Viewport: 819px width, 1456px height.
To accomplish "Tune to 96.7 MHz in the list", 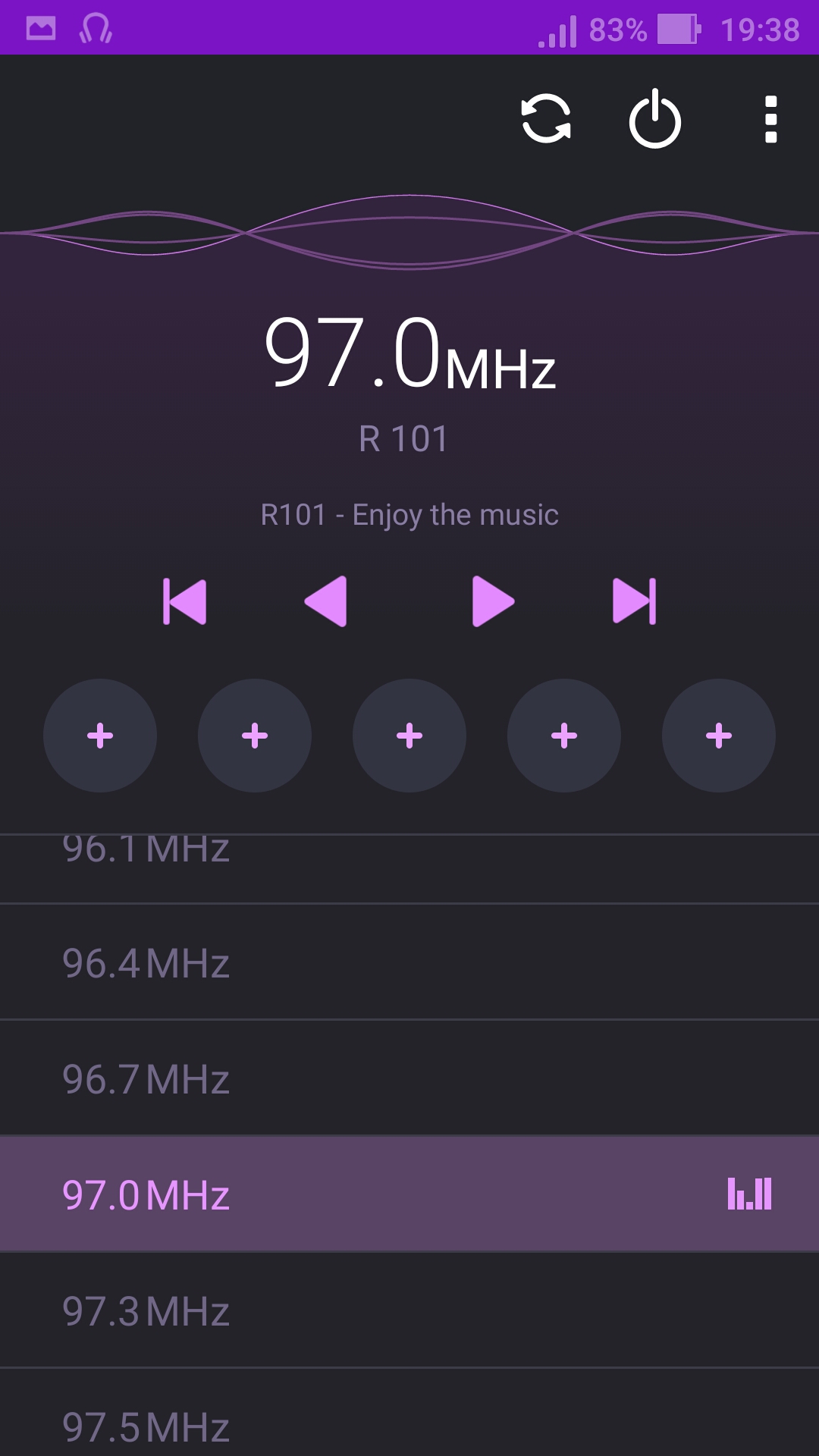I will (x=409, y=1078).
